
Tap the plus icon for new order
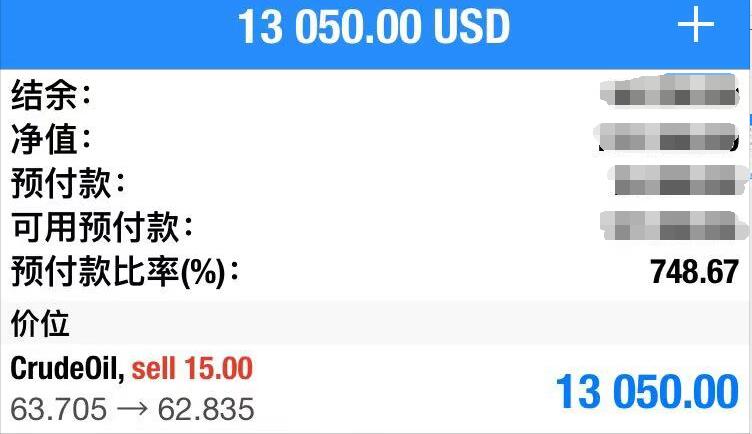pyautogui.click(x=696, y=27)
